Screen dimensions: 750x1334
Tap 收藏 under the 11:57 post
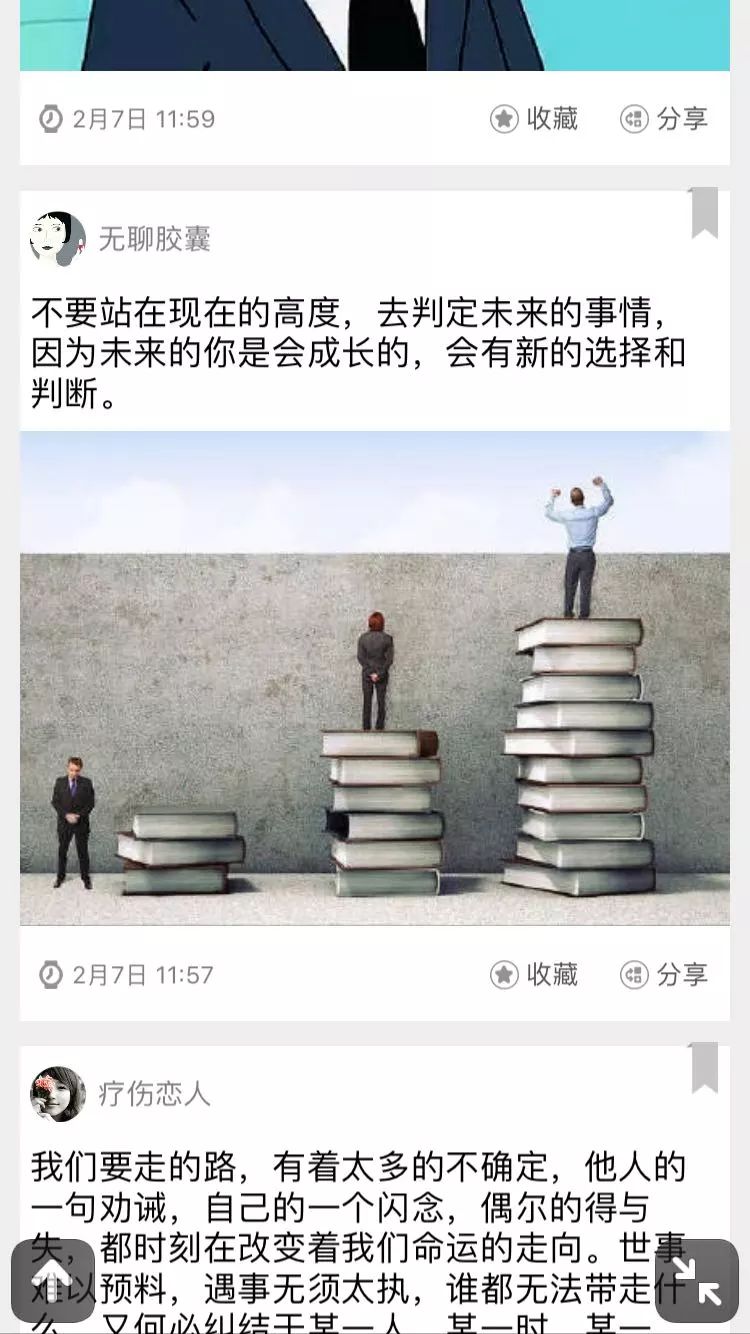[x=534, y=974]
